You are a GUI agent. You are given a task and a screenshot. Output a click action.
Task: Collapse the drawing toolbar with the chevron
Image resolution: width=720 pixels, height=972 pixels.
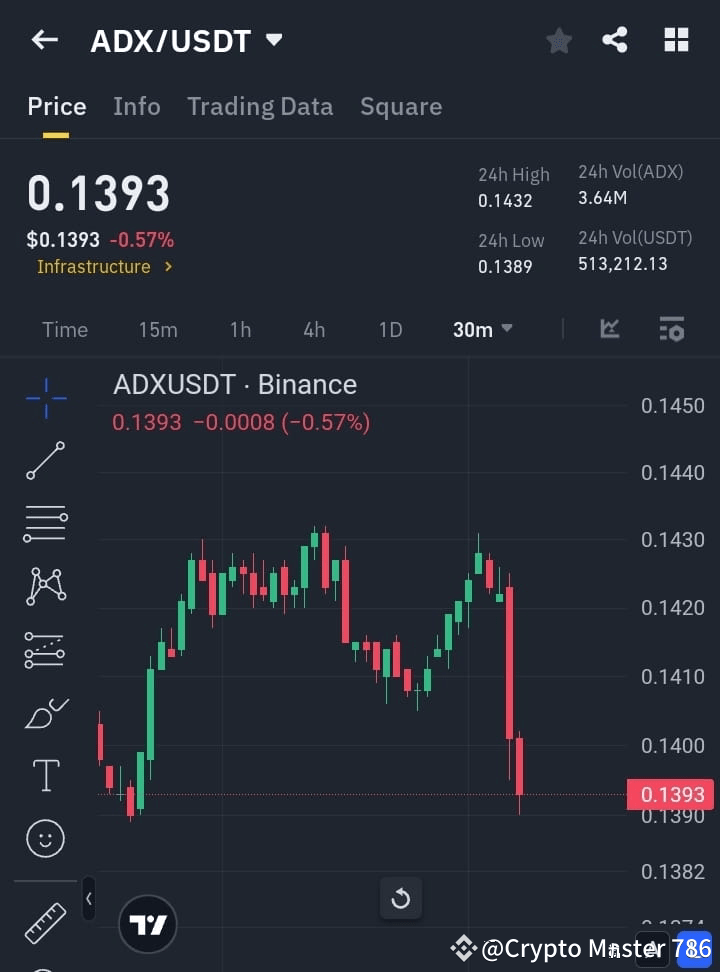pyautogui.click(x=88, y=898)
